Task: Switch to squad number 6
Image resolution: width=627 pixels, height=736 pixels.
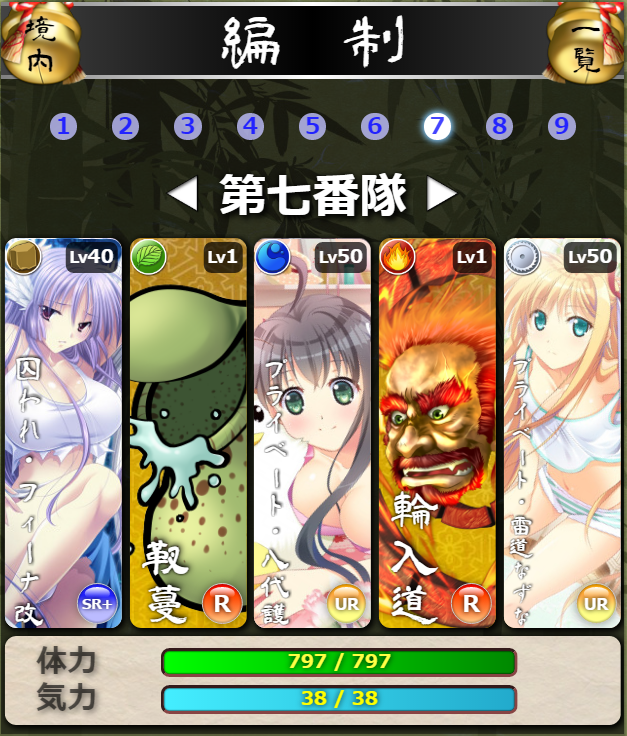Action: (375, 127)
